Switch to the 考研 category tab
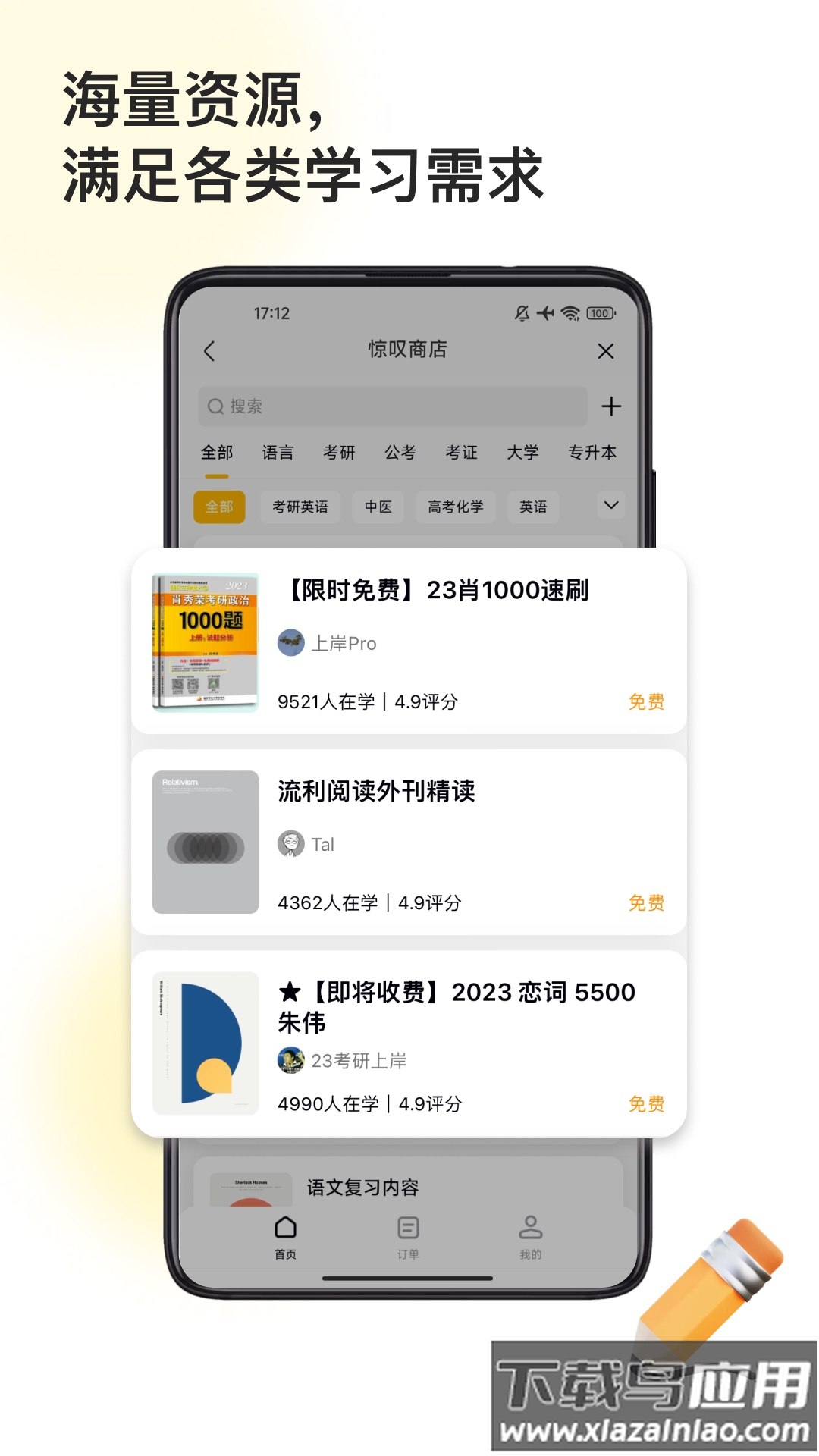 point(338,452)
